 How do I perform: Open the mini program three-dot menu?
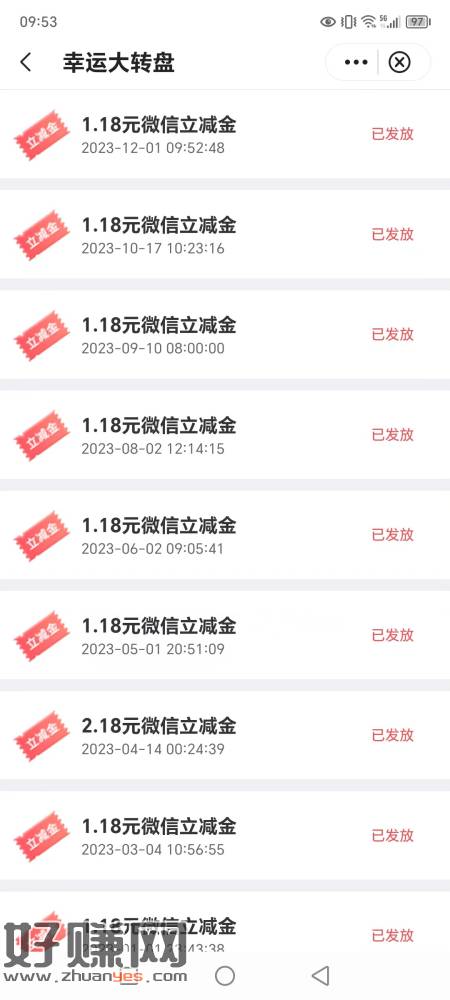356,62
